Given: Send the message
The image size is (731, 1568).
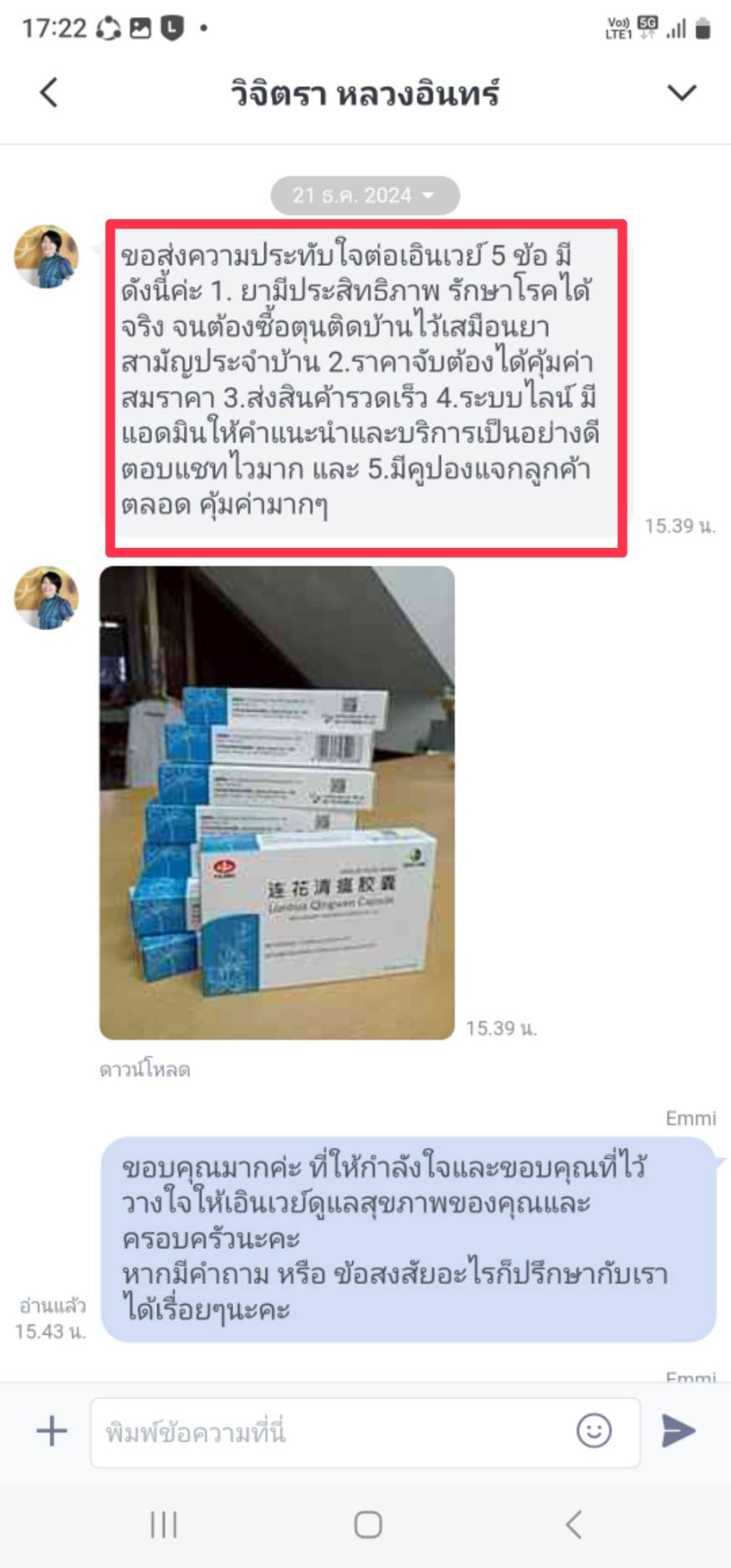Looking at the screenshot, I should coord(678,1431).
